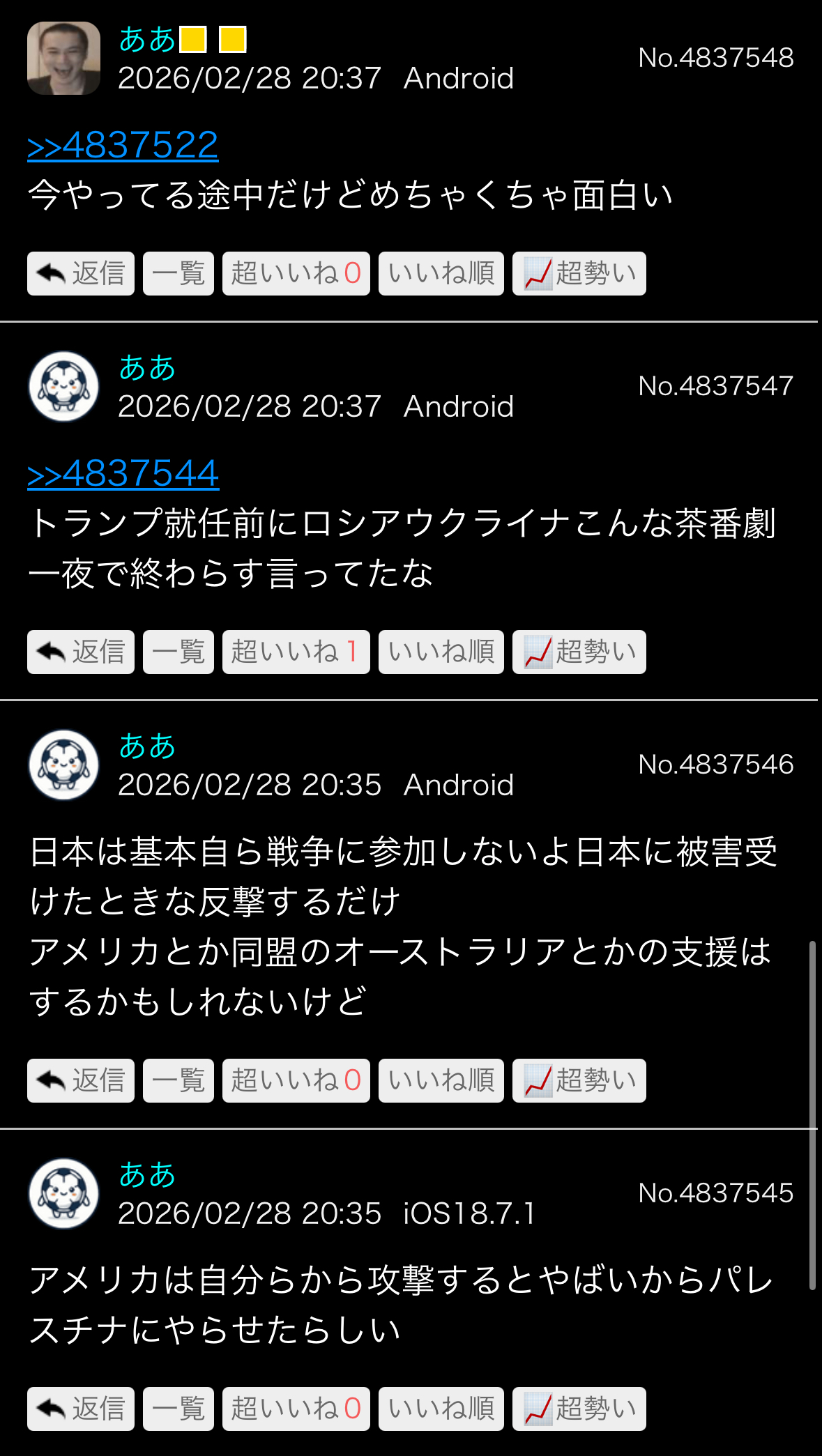
Task: Select いいね順 under post No.4837546
Action: coord(441,1080)
